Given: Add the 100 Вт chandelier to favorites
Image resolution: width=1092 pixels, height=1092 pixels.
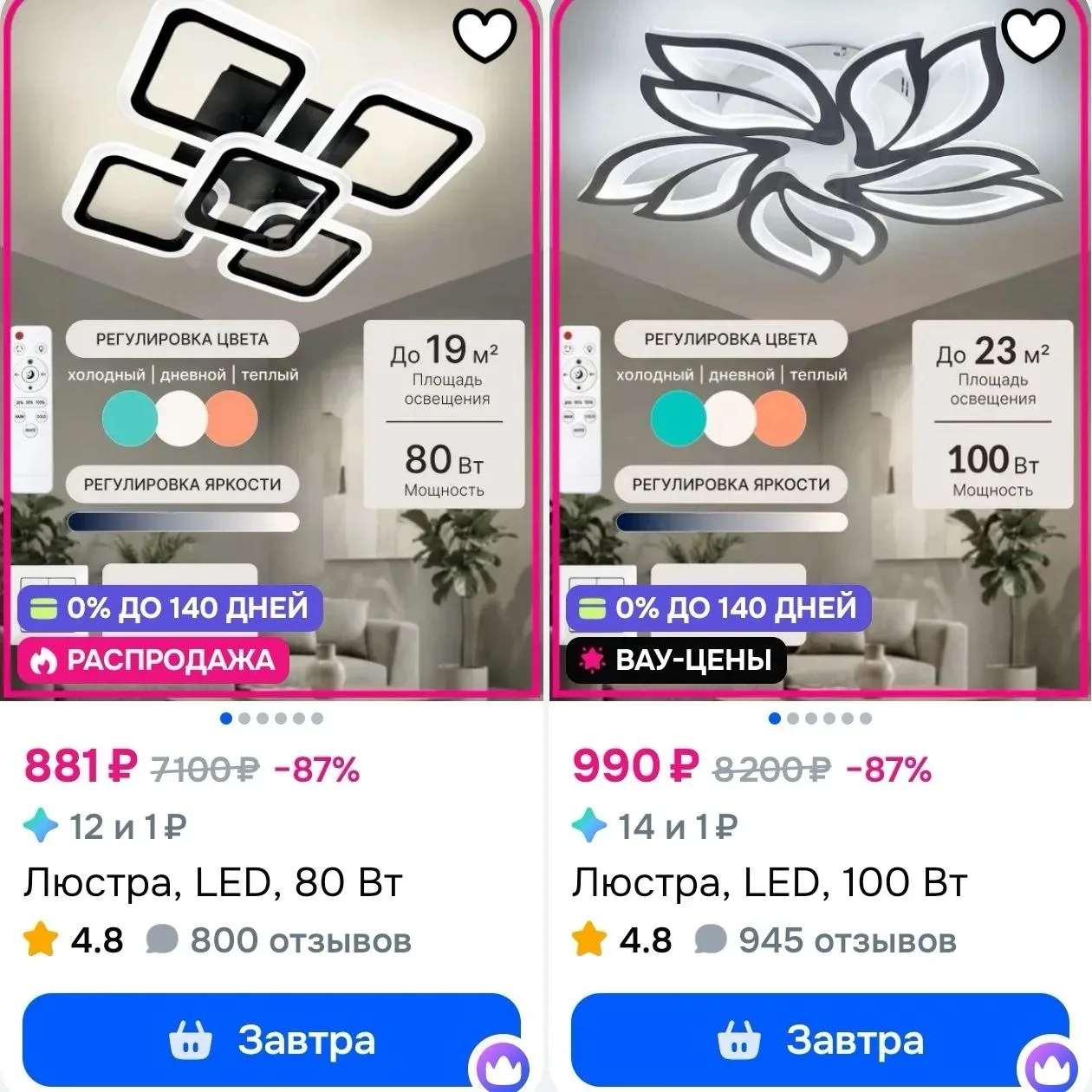Looking at the screenshot, I should (1032, 35).
